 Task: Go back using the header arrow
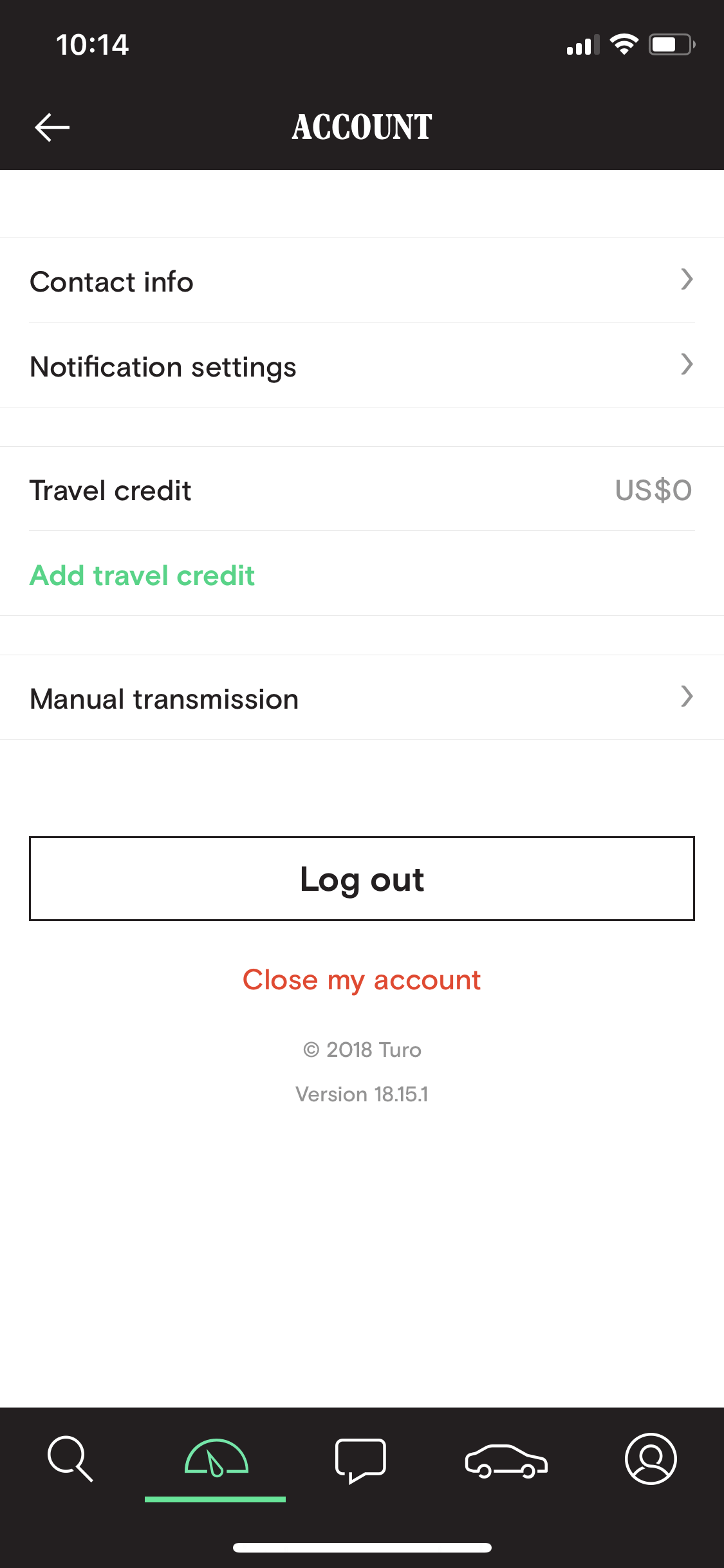(x=52, y=127)
